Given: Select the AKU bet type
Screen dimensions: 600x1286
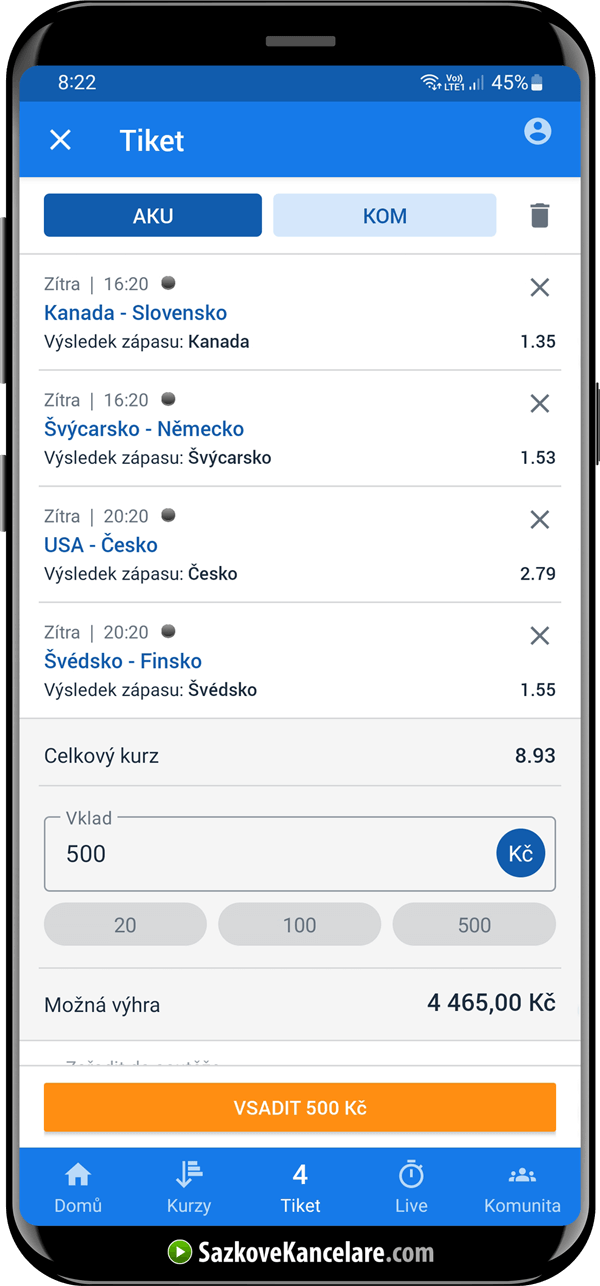Looking at the screenshot, I should point(153,215).
